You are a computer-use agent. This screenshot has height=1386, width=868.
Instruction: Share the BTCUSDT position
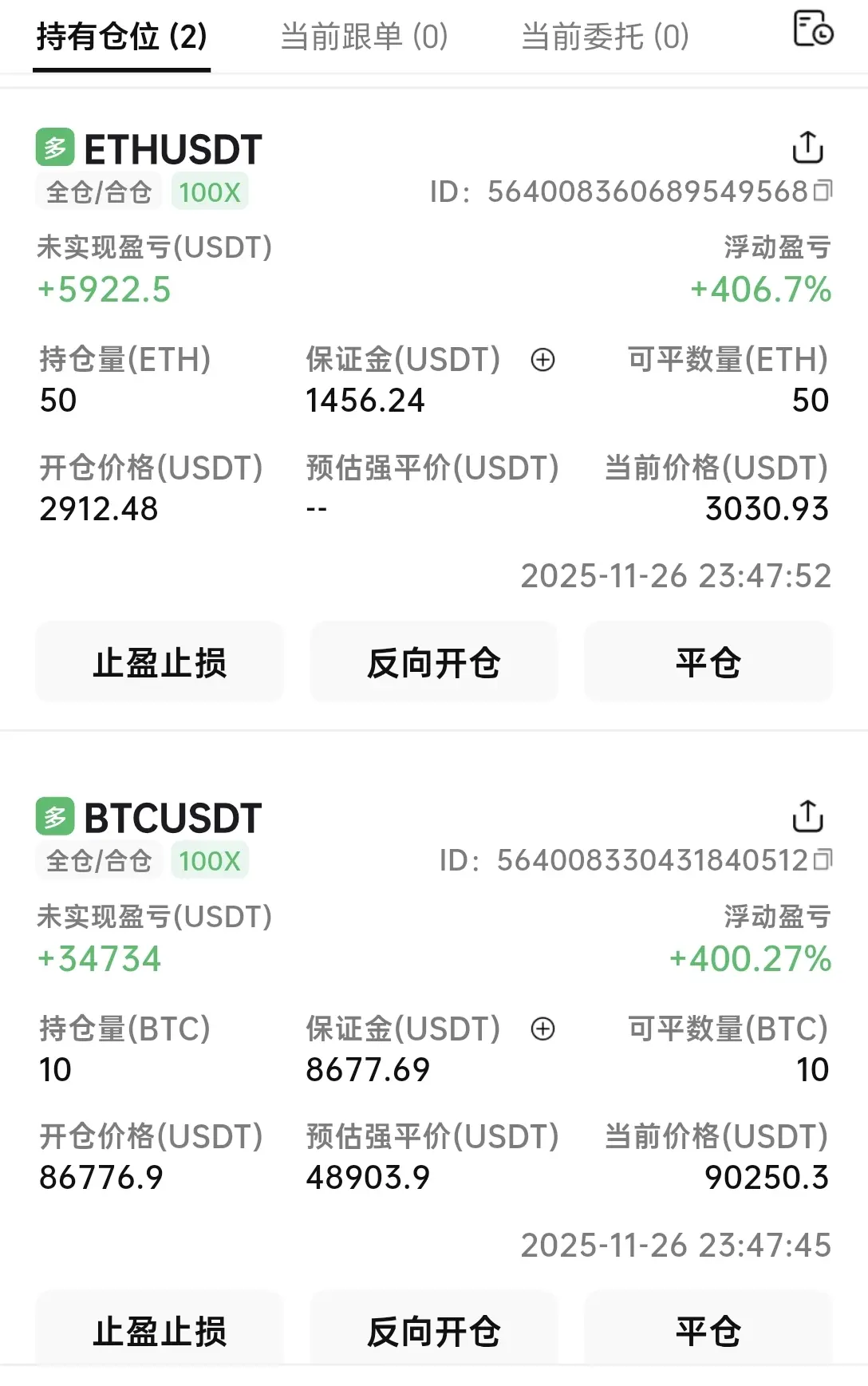807,816
